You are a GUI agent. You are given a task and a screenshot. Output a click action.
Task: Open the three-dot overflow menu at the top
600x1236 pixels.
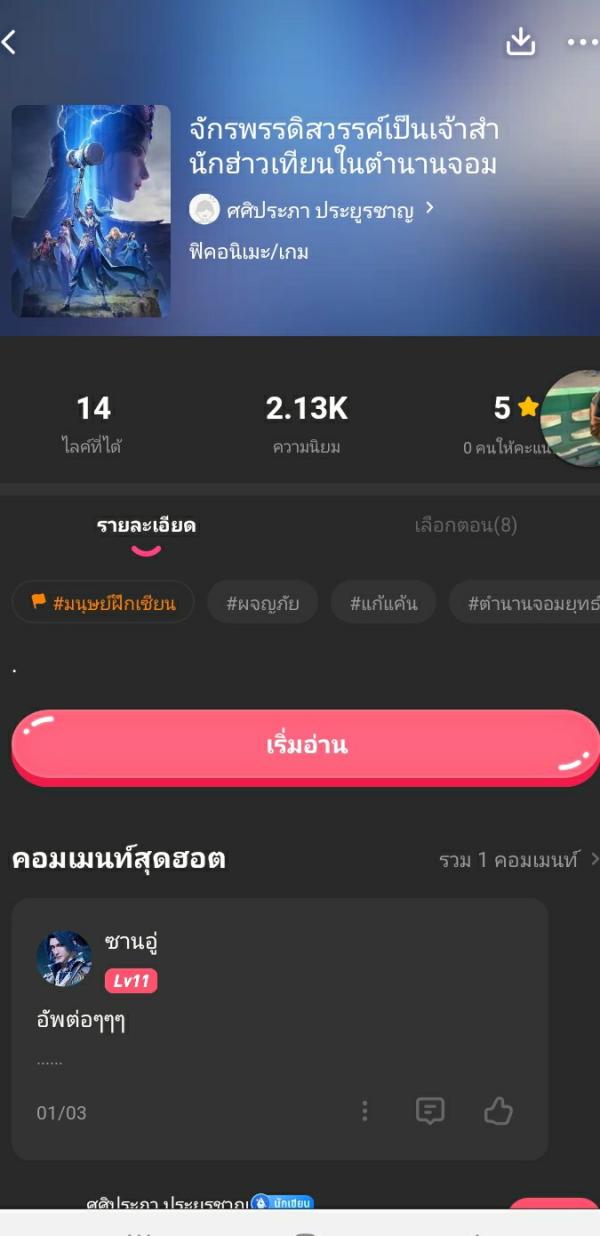click(581, 42)
